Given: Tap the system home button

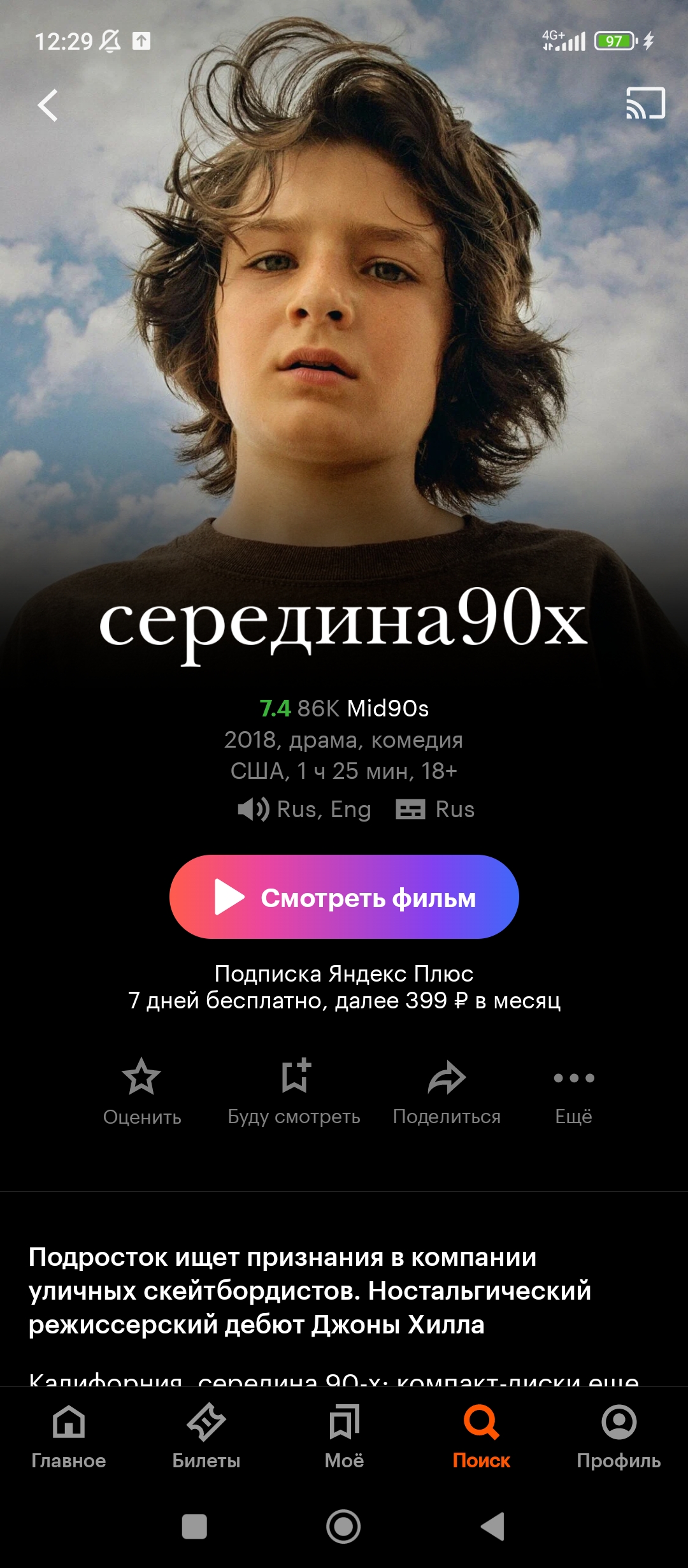Looking at the screenshot, I should (x=343, y=1527).
